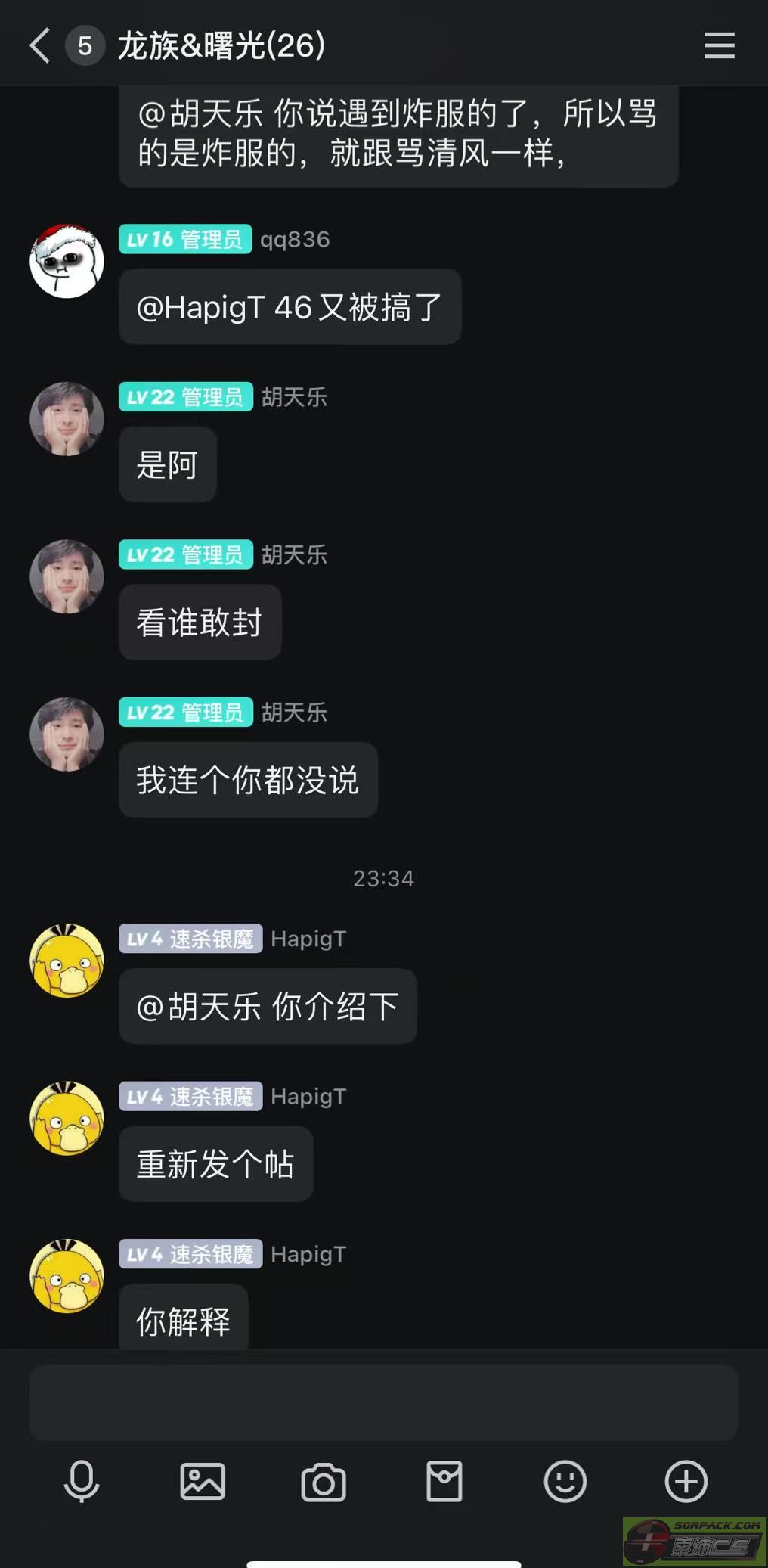768x1568 pixels.
Task: Open the image gallery picker
Action: [203, 1481]
